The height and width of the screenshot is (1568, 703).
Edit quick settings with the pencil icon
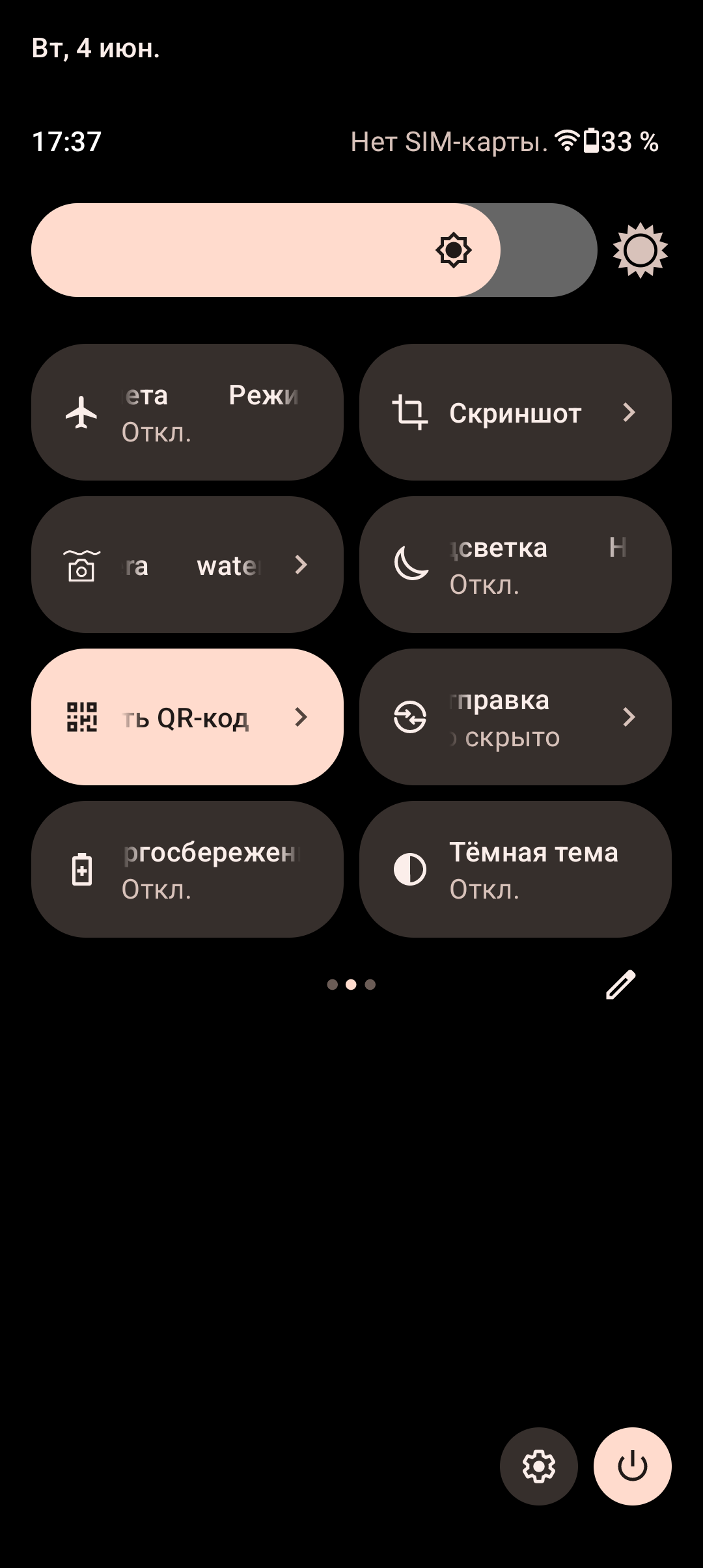click(x=620, y=984)
